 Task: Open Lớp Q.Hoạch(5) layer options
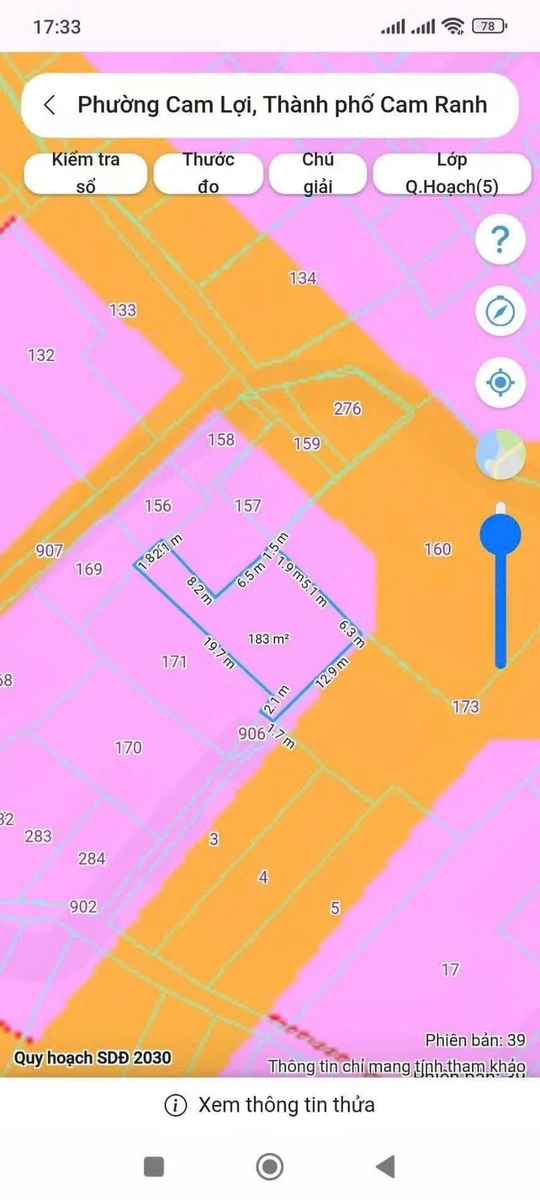tap(452, 173)
